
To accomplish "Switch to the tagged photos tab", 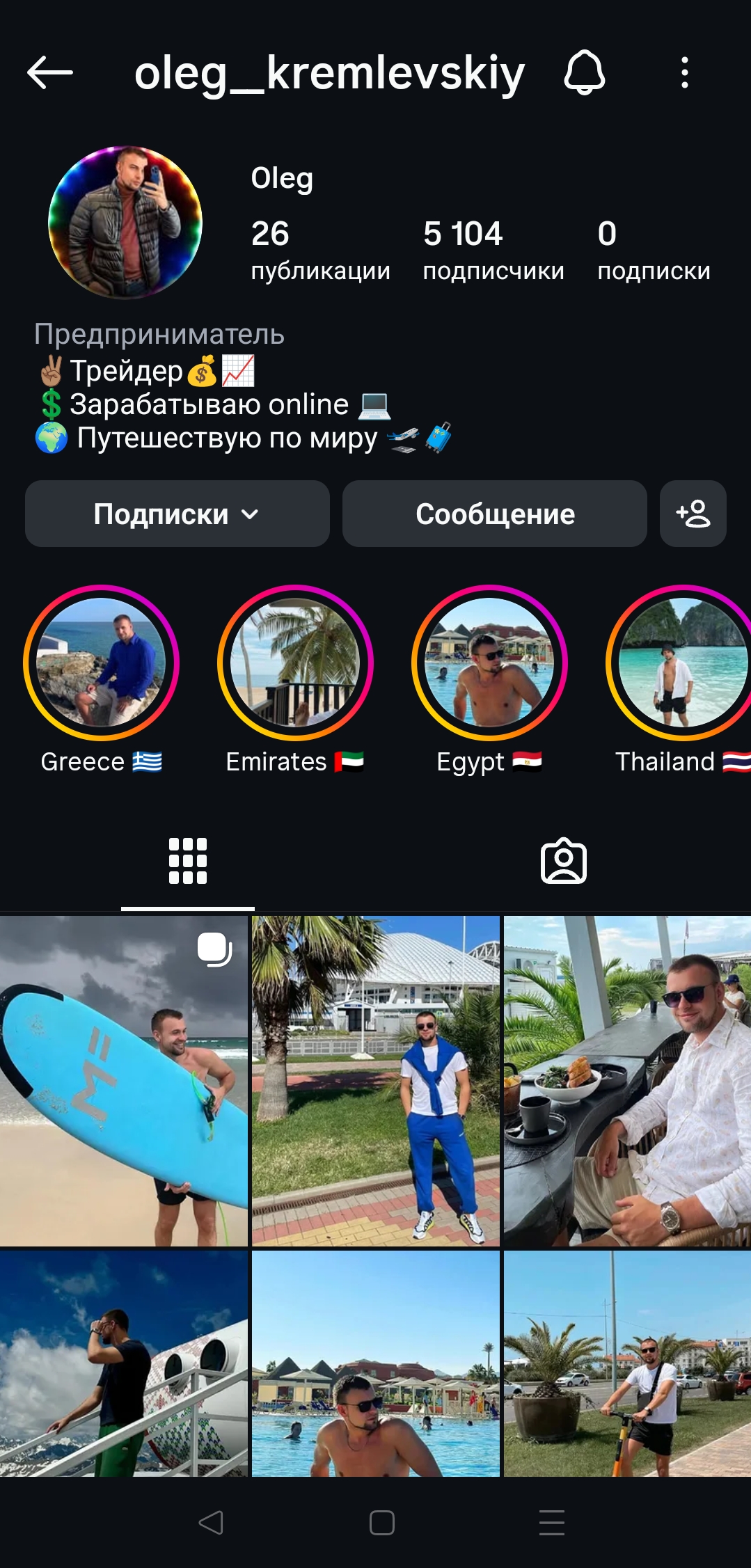I will click(x=564, y=861).
